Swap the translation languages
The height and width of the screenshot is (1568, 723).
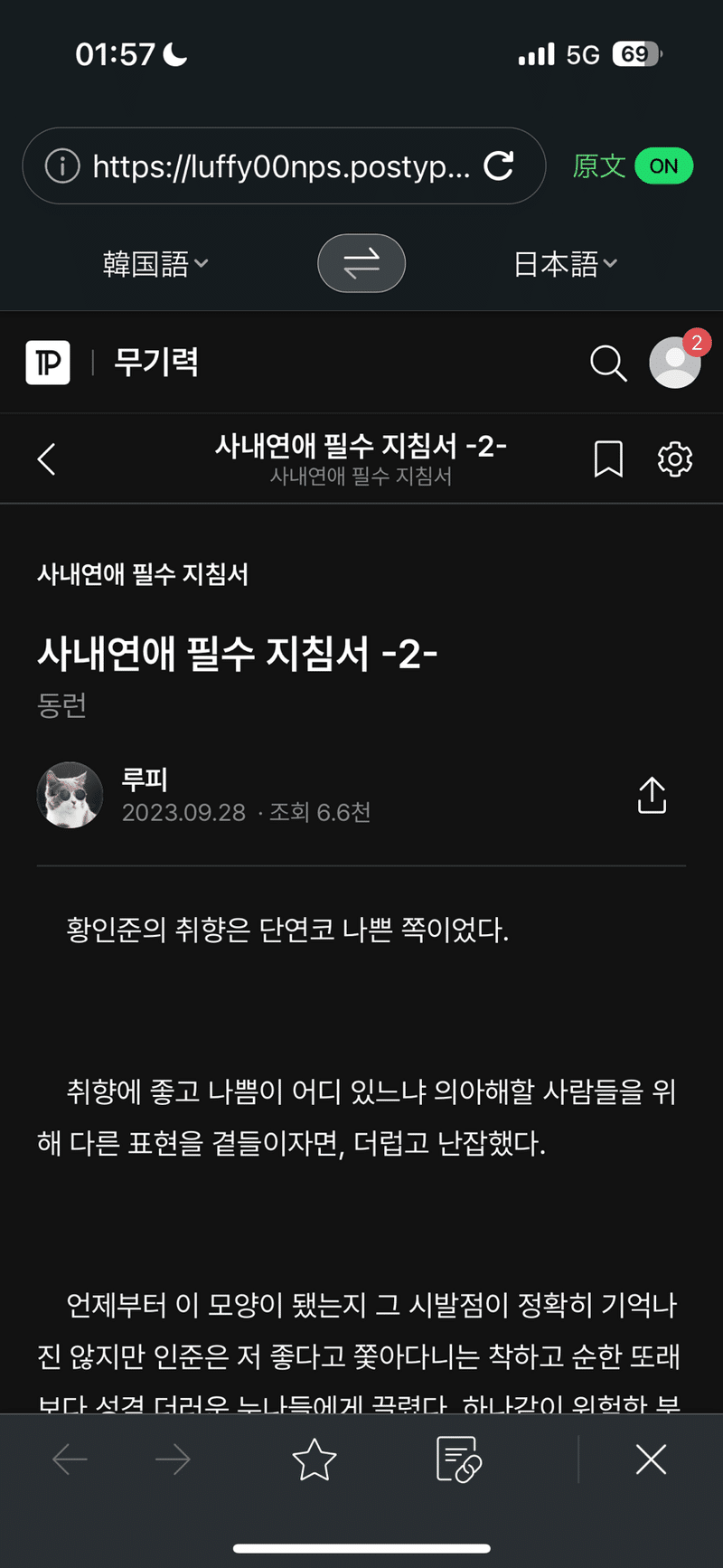361,263
